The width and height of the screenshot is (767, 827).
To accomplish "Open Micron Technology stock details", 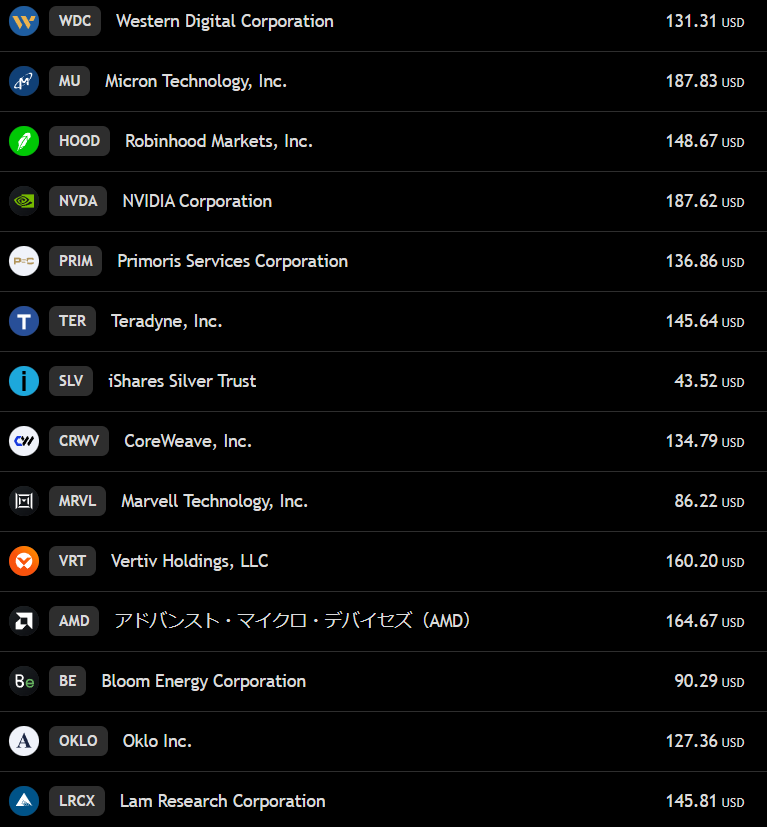I will click(195, 81).
